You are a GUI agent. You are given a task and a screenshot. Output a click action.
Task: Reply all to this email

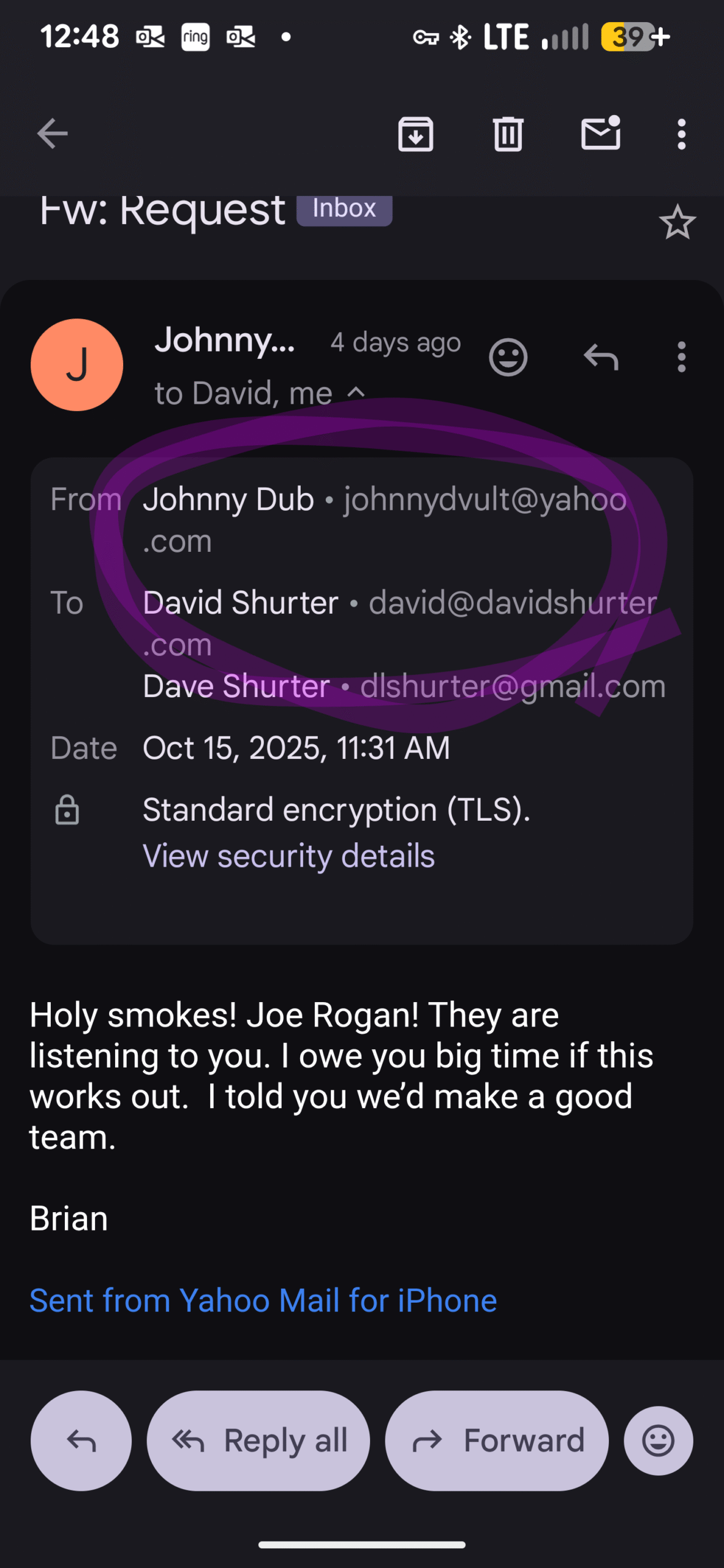click(x=258, y=1441)
